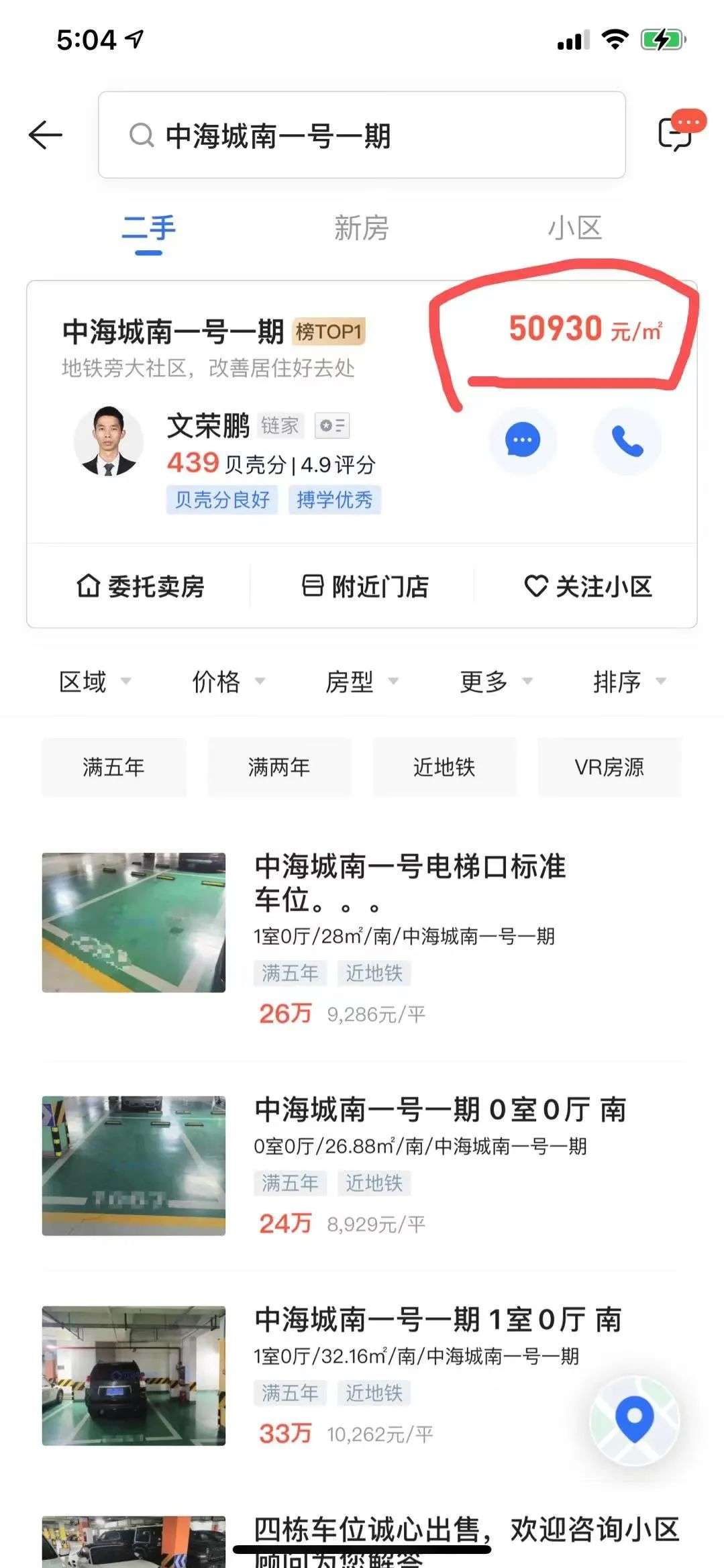Open the 24万 26.88㎡ listing
The height and width of the screenshot is (1568, 724).
click(362, 1165)
